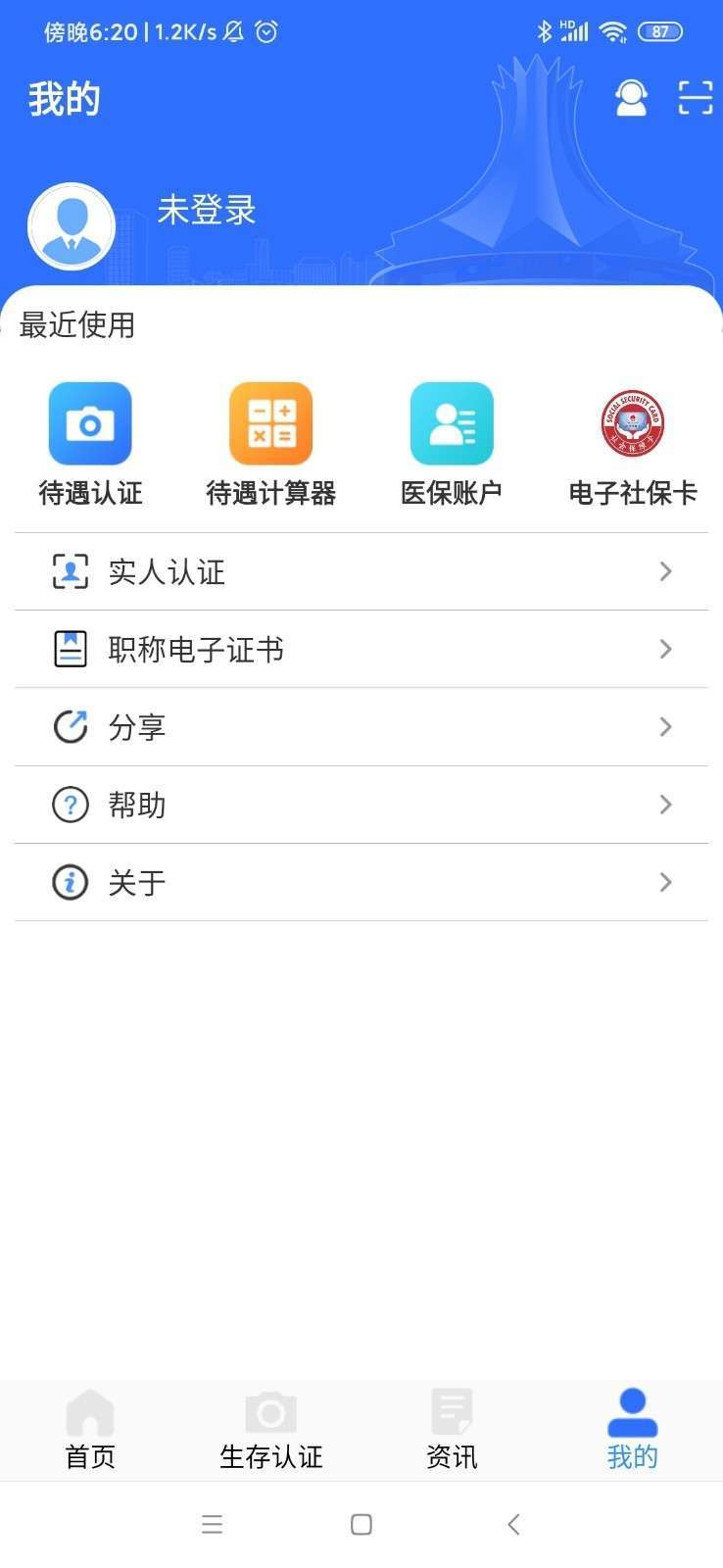Open the 关于 row via its chevron
723x1568 pixels.
click(666, 882)
